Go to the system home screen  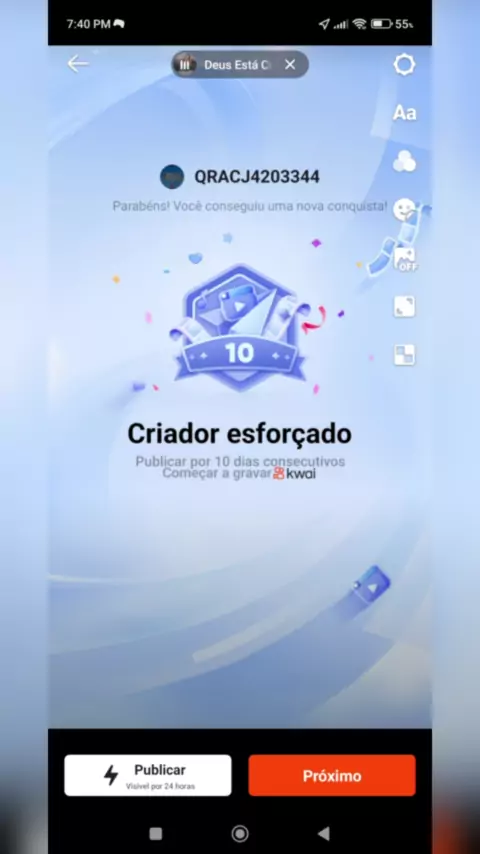(240, 833)
